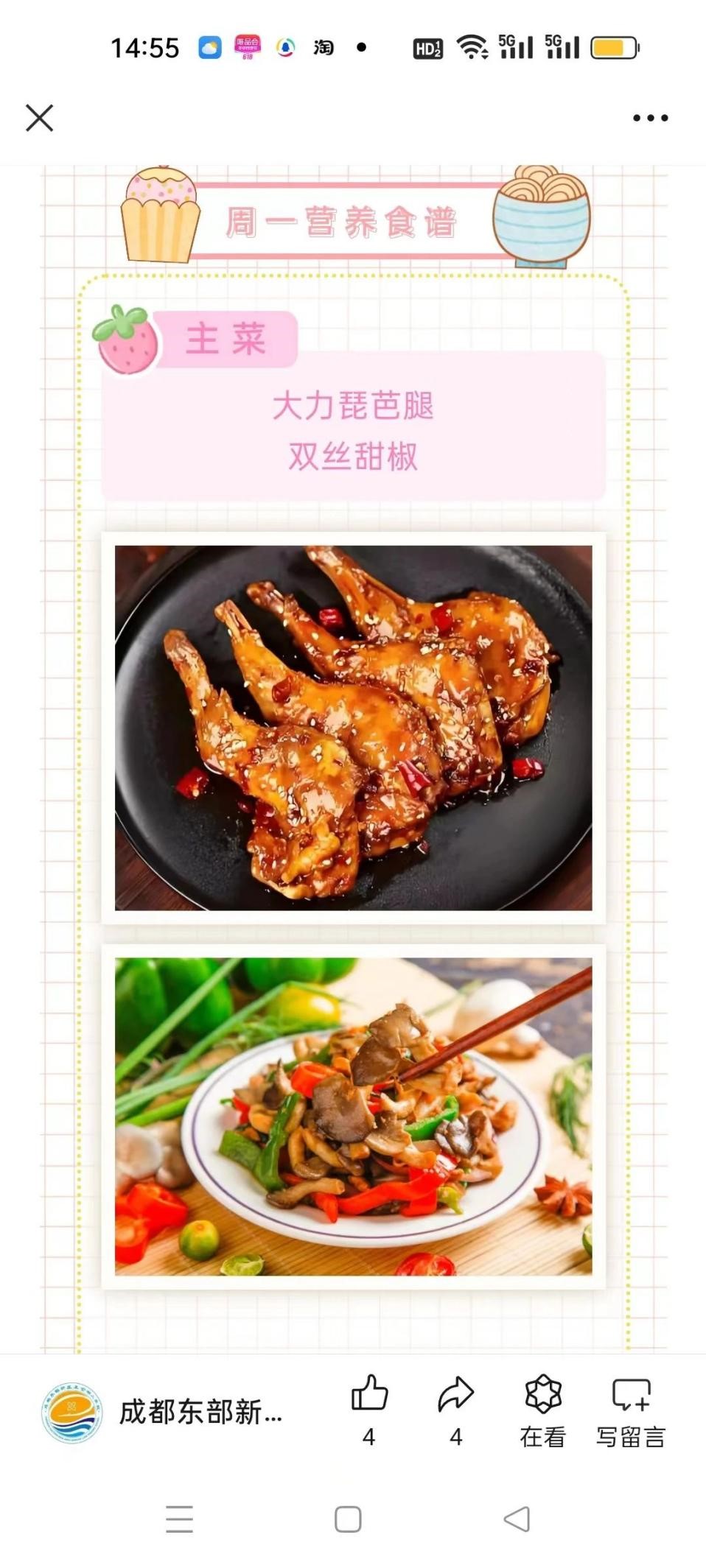View the 大力琵芭腿 chicken leg photo

pos(353,728)
